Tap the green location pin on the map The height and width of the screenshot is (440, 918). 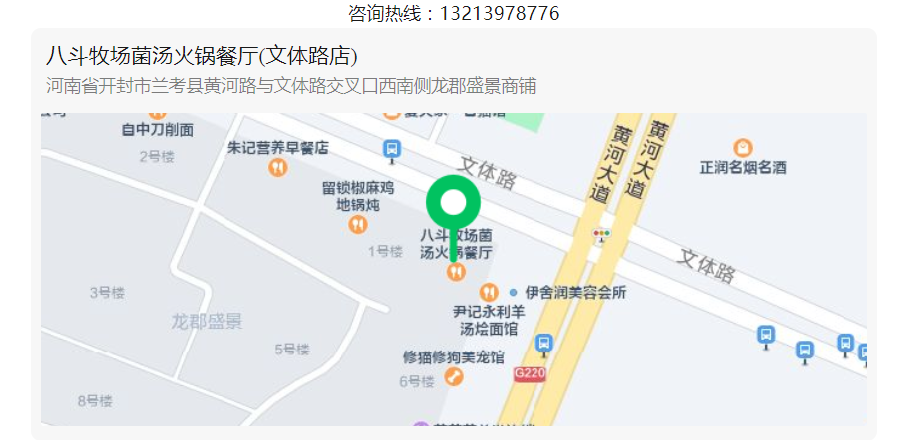[454, 204]
